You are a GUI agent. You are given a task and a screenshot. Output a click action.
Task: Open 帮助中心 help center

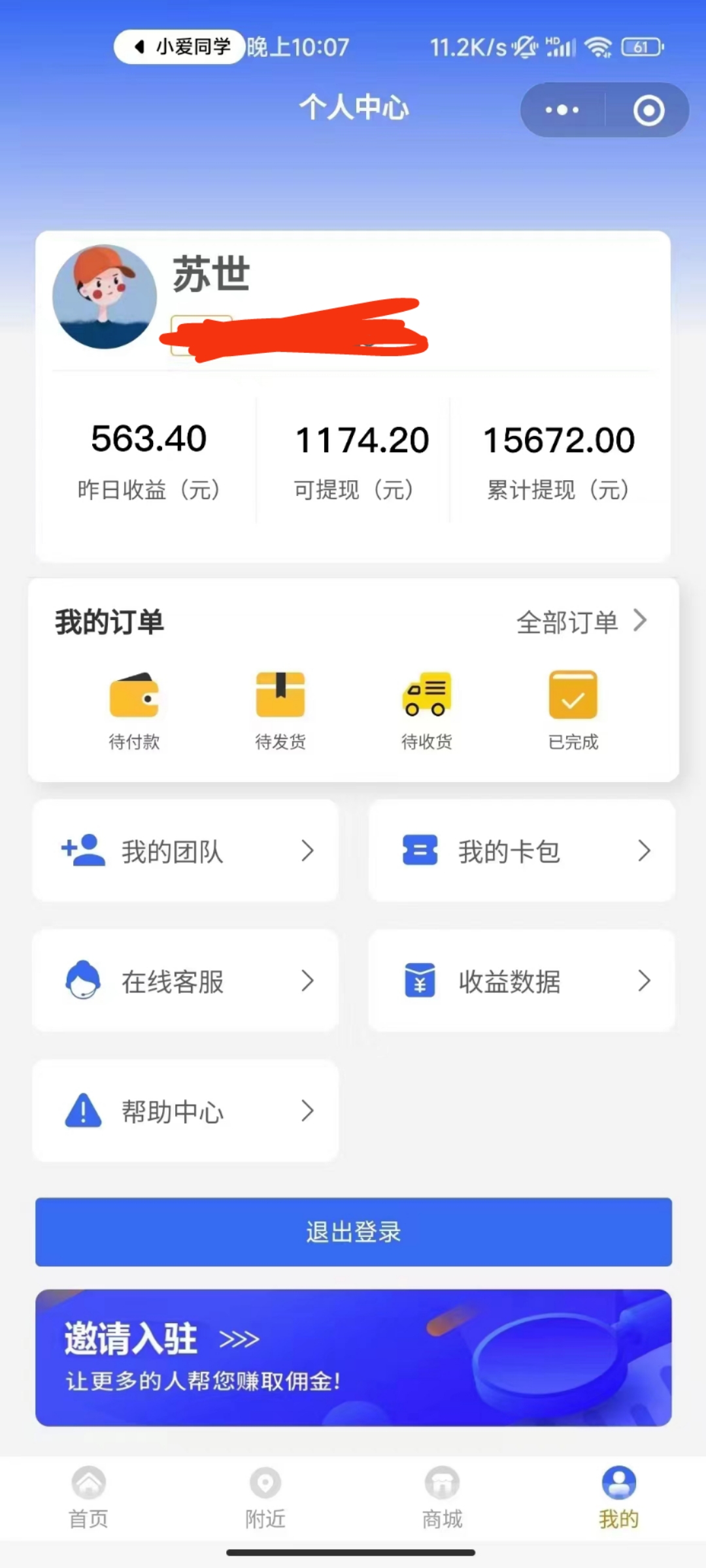pyautogui.click(x=186, y=1111)
